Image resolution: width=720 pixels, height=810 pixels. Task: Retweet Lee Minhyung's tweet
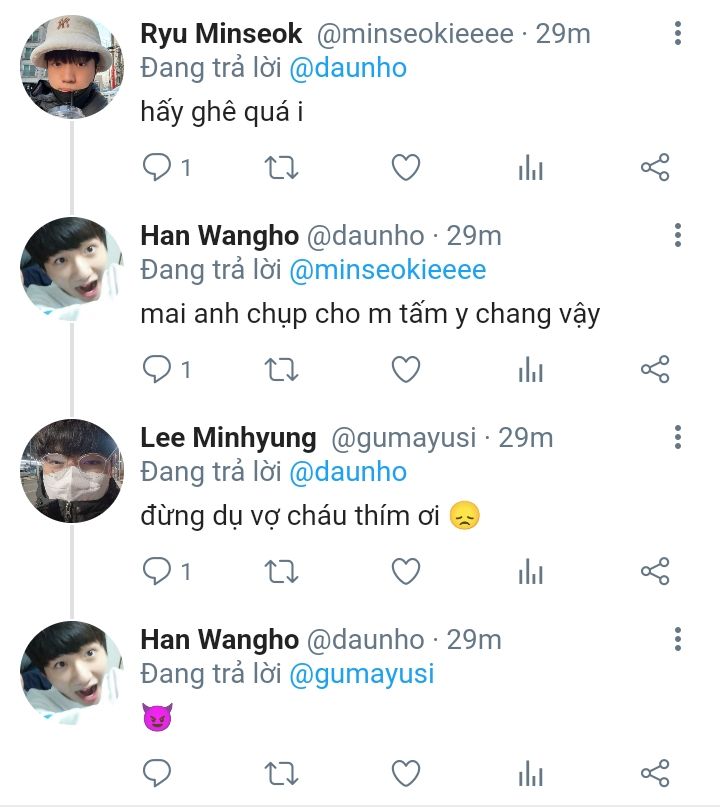point(281,572)
